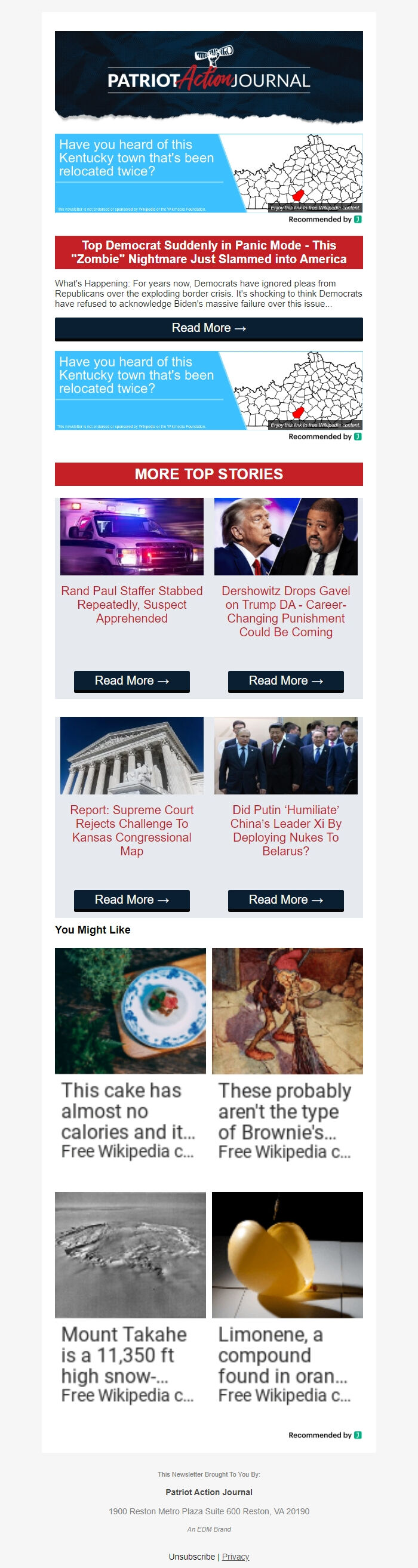Open the Supreme Court Kansas map headline
This screenshot has width=418, height=1568.
(x=131, y=830)
